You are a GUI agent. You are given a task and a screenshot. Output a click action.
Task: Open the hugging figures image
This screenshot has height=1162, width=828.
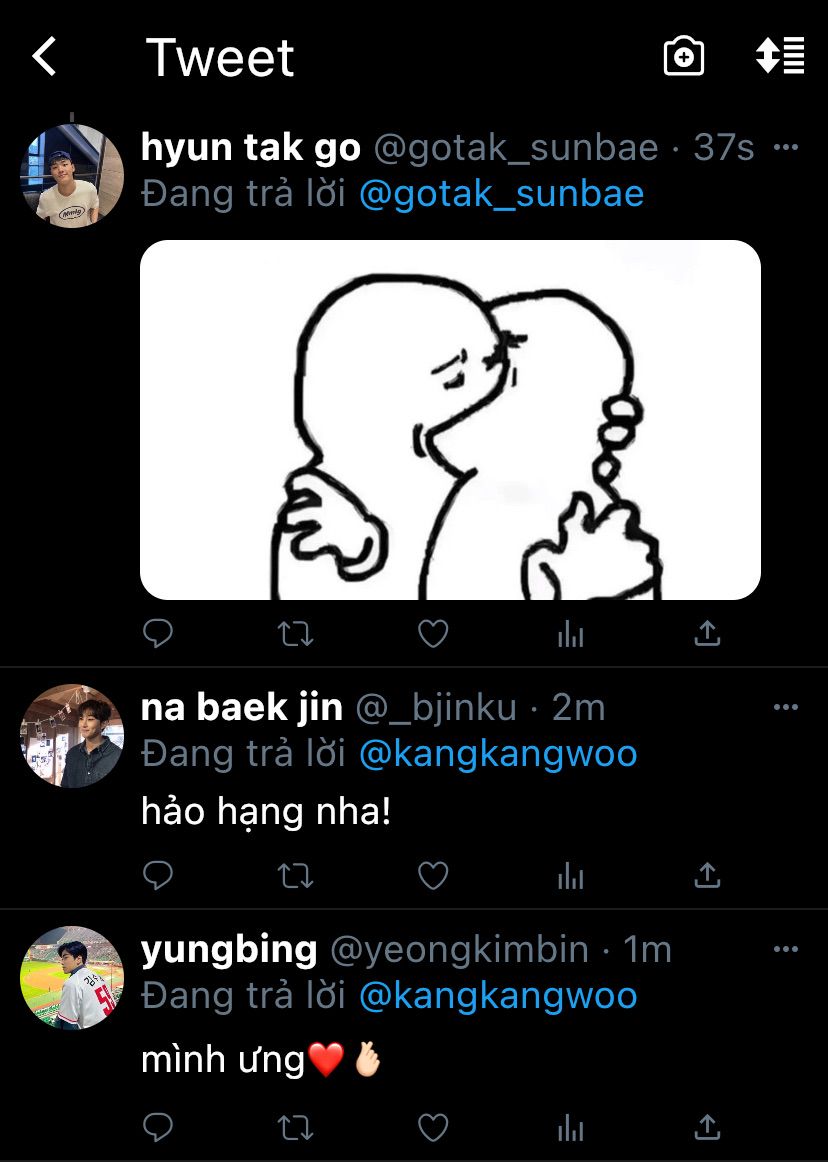450,420
